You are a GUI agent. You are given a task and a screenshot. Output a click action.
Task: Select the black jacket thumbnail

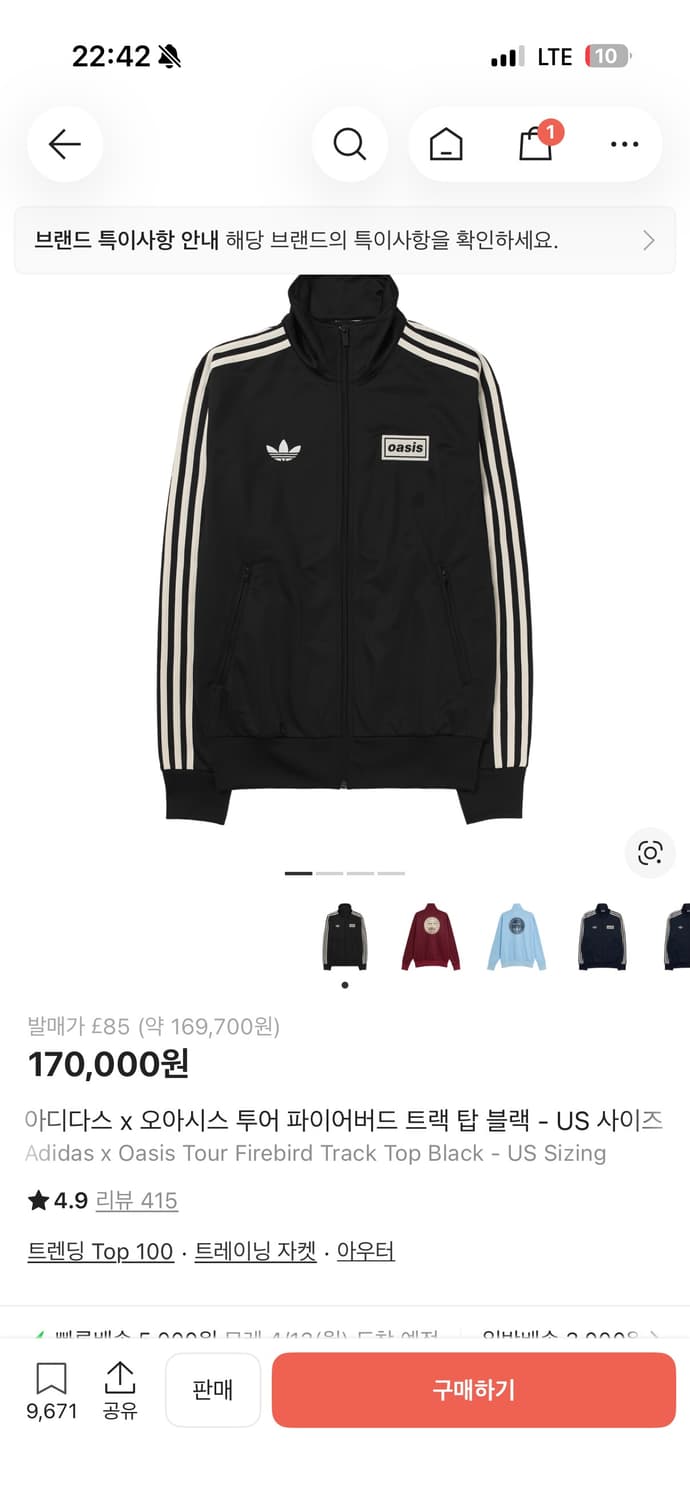point(345,937)
